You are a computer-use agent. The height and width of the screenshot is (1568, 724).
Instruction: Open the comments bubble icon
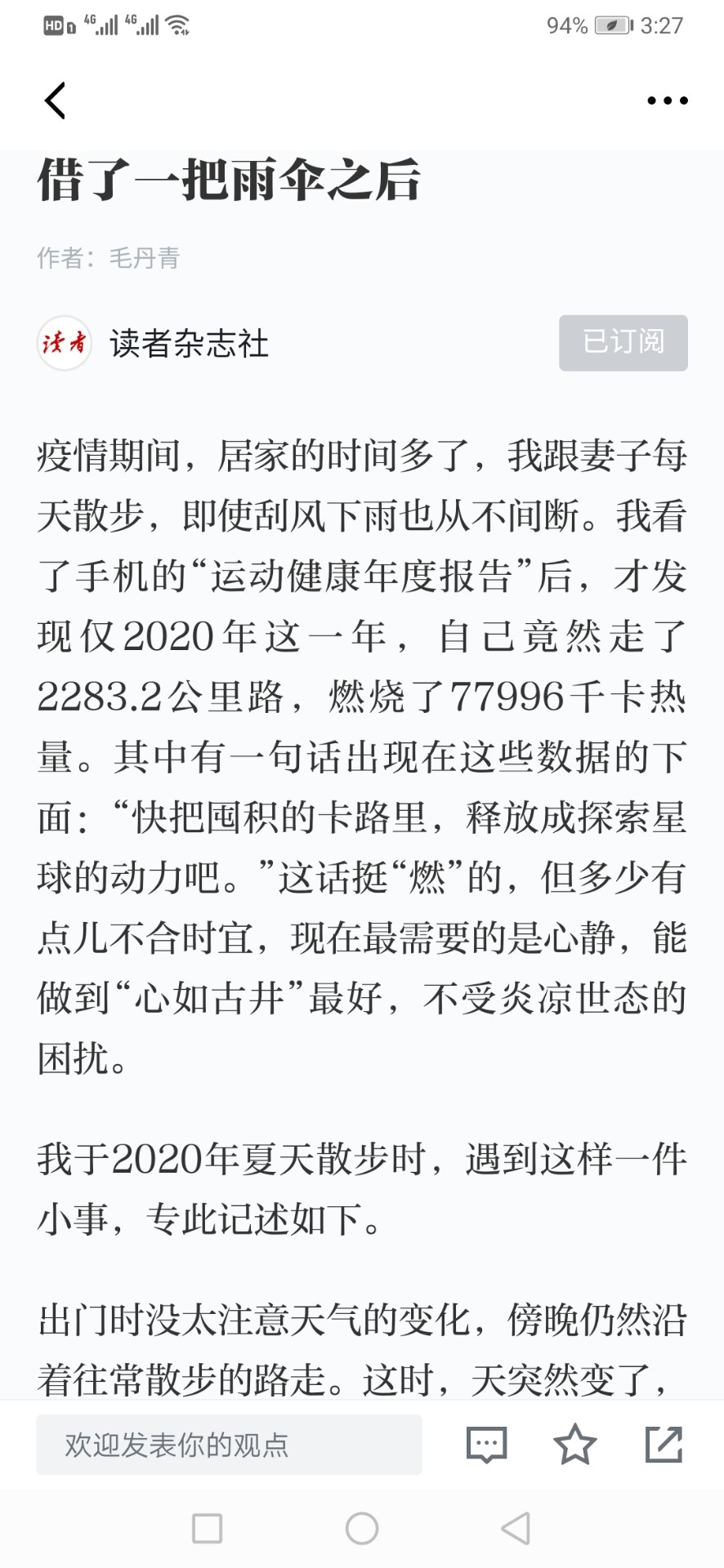(487, 1445)
